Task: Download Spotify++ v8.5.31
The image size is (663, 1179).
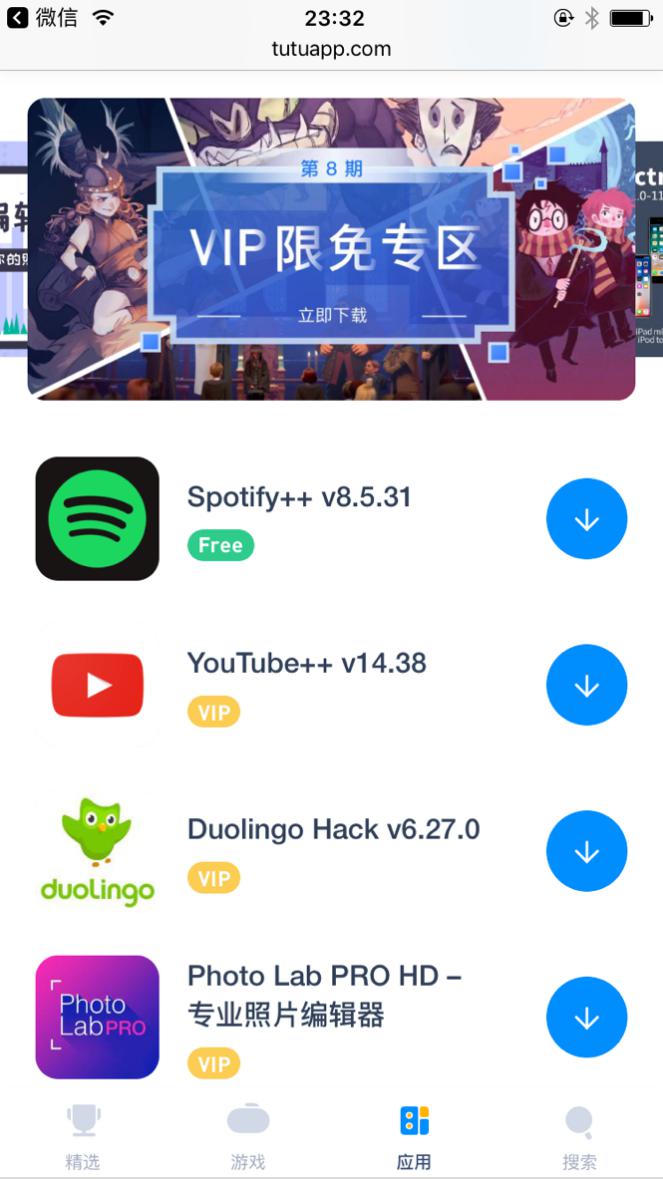Action: point(586,519)
